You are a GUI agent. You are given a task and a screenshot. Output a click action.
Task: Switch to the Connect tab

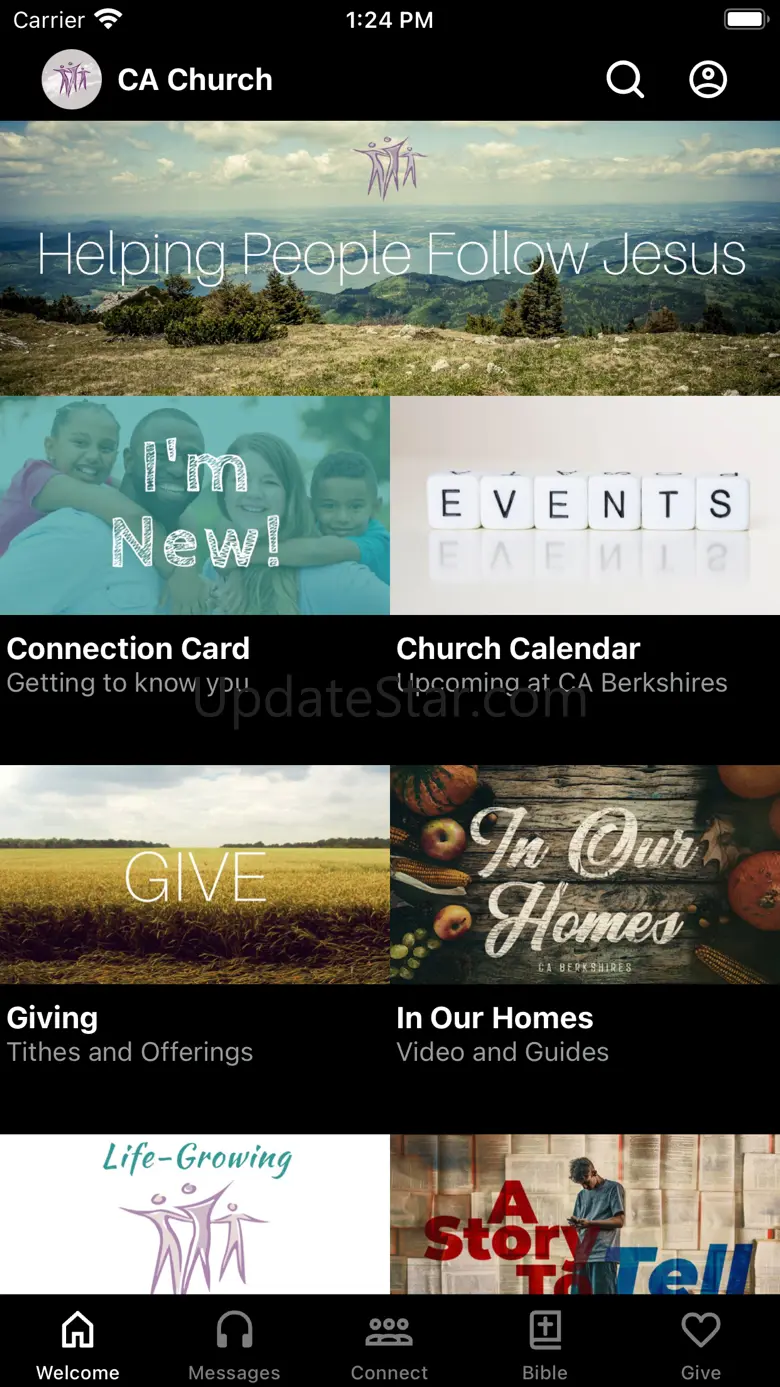390,1345
